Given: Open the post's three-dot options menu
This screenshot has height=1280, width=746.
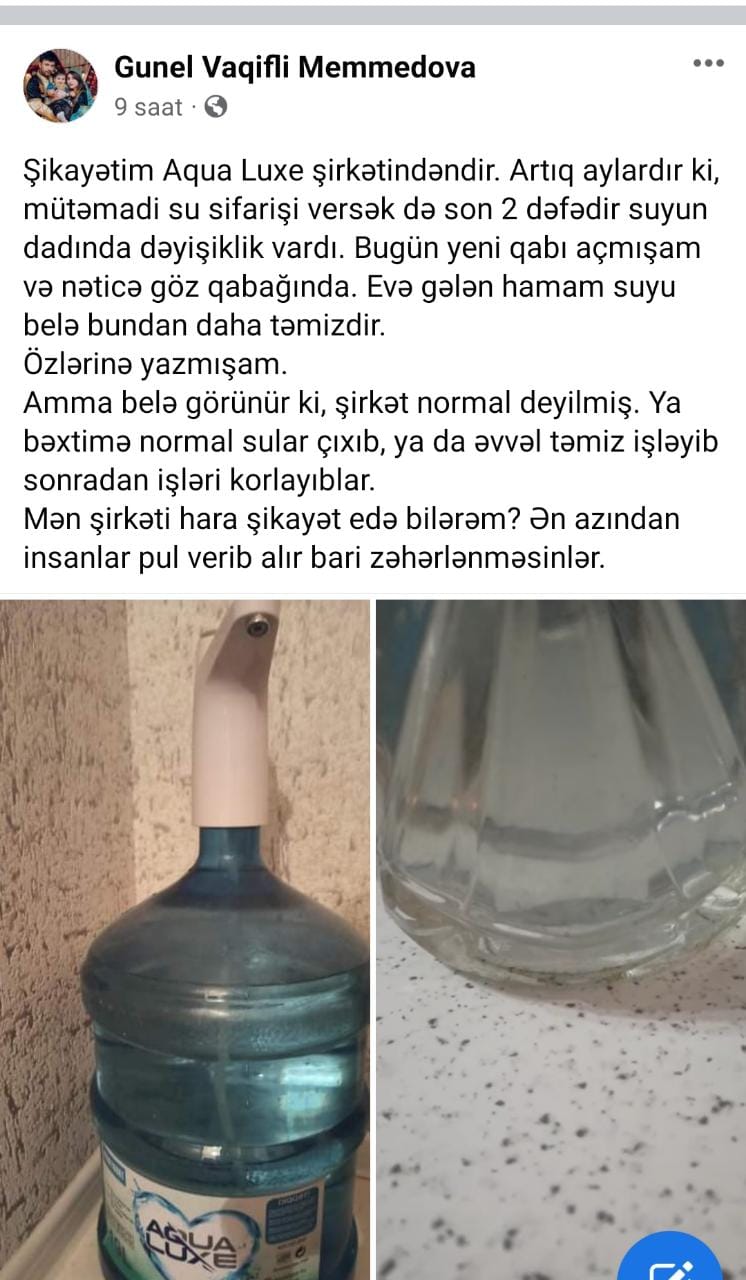Looking at the screenshot, I should point(708,62).
